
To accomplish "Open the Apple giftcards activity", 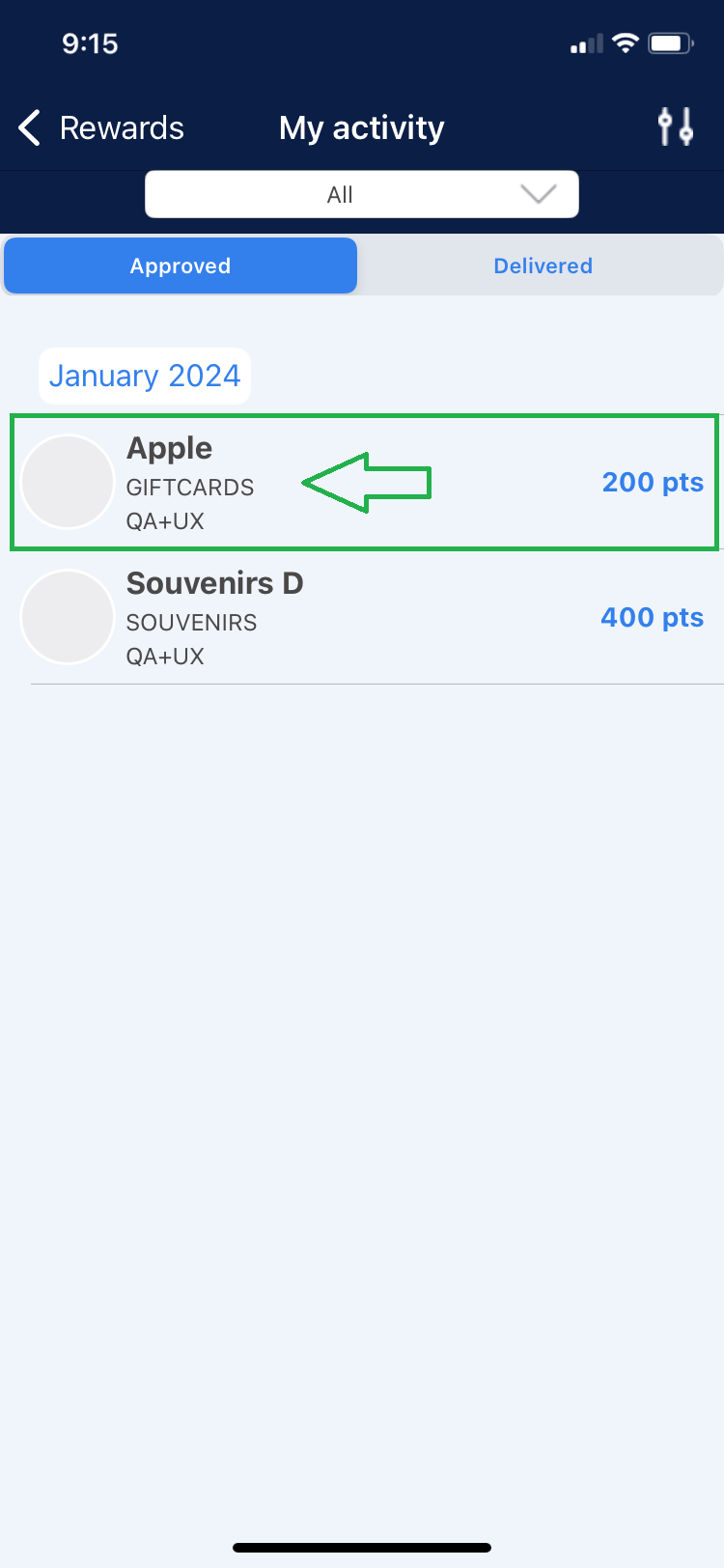I will 362,482.
